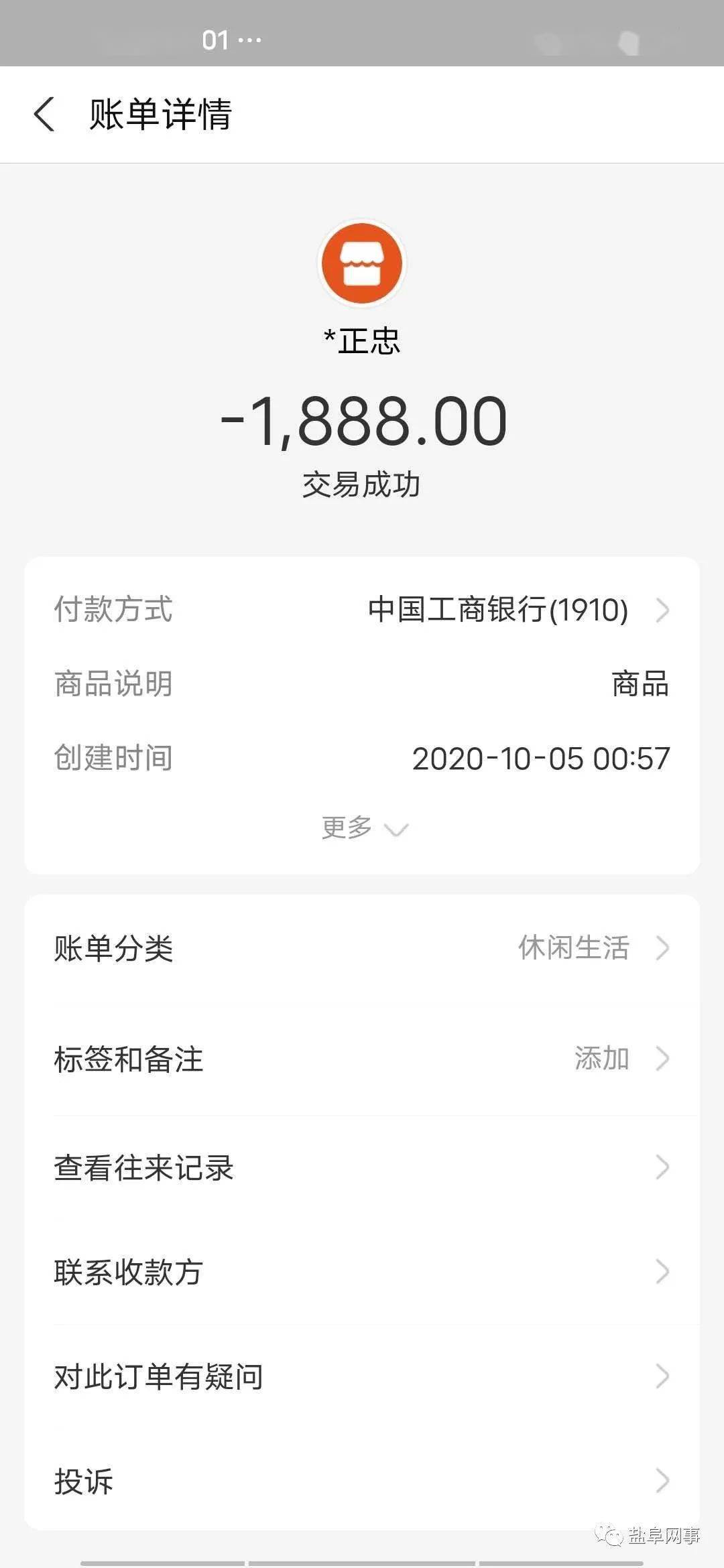Screen dimensions: 724x1568
Task: Tap the merchant store icon above *正忠
Action: [x=362, y=263]
